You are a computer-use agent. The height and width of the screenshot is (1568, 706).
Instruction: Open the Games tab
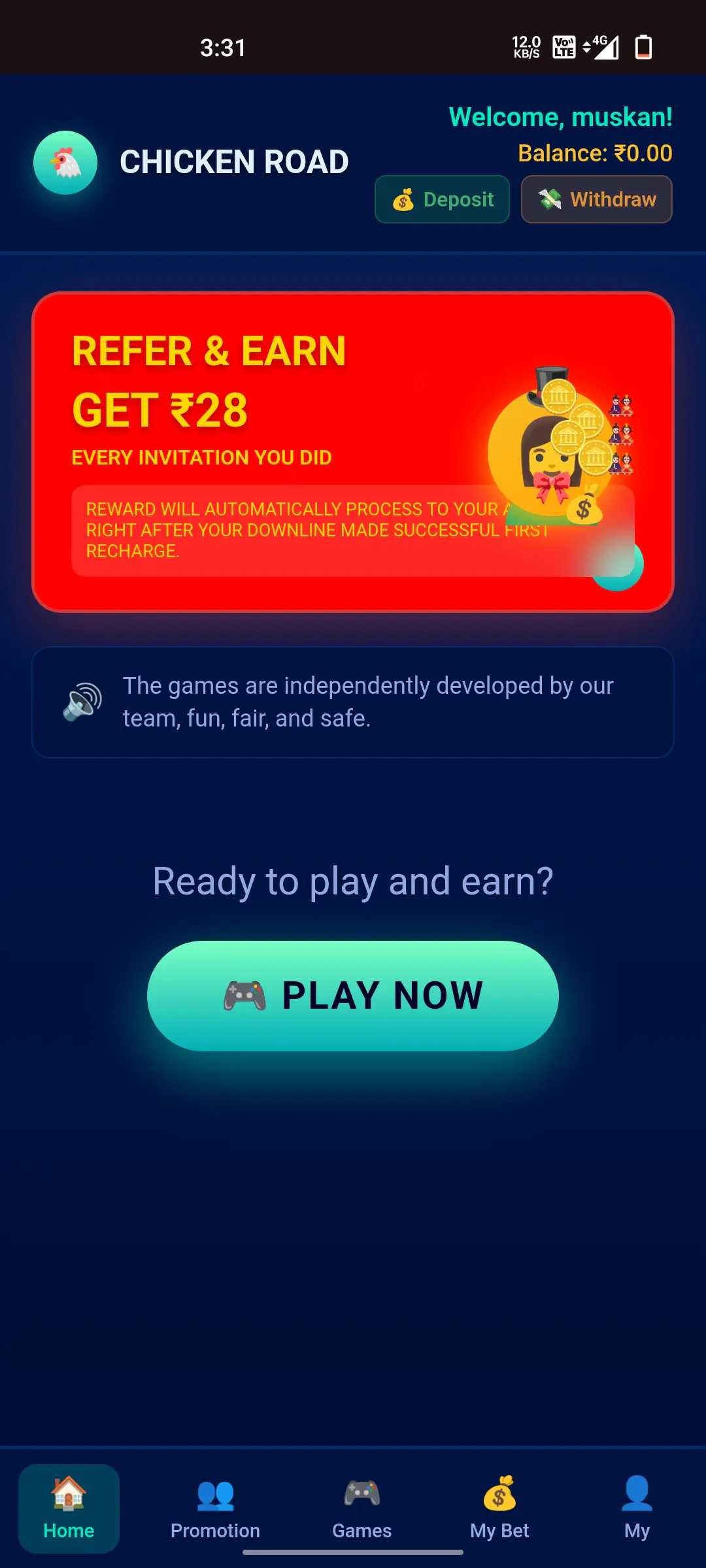pos(361,1509)
